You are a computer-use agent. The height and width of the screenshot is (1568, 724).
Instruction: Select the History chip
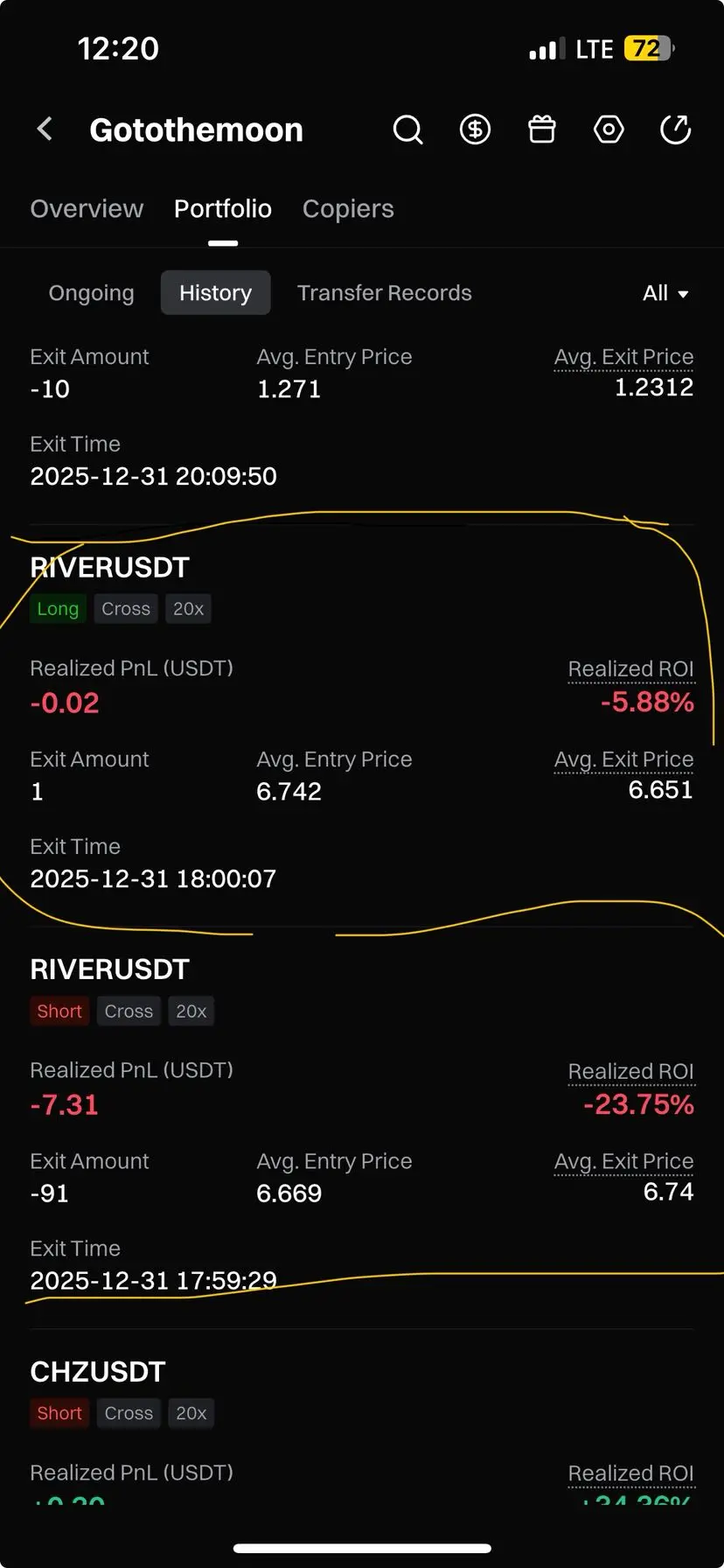tap(215, 292)
